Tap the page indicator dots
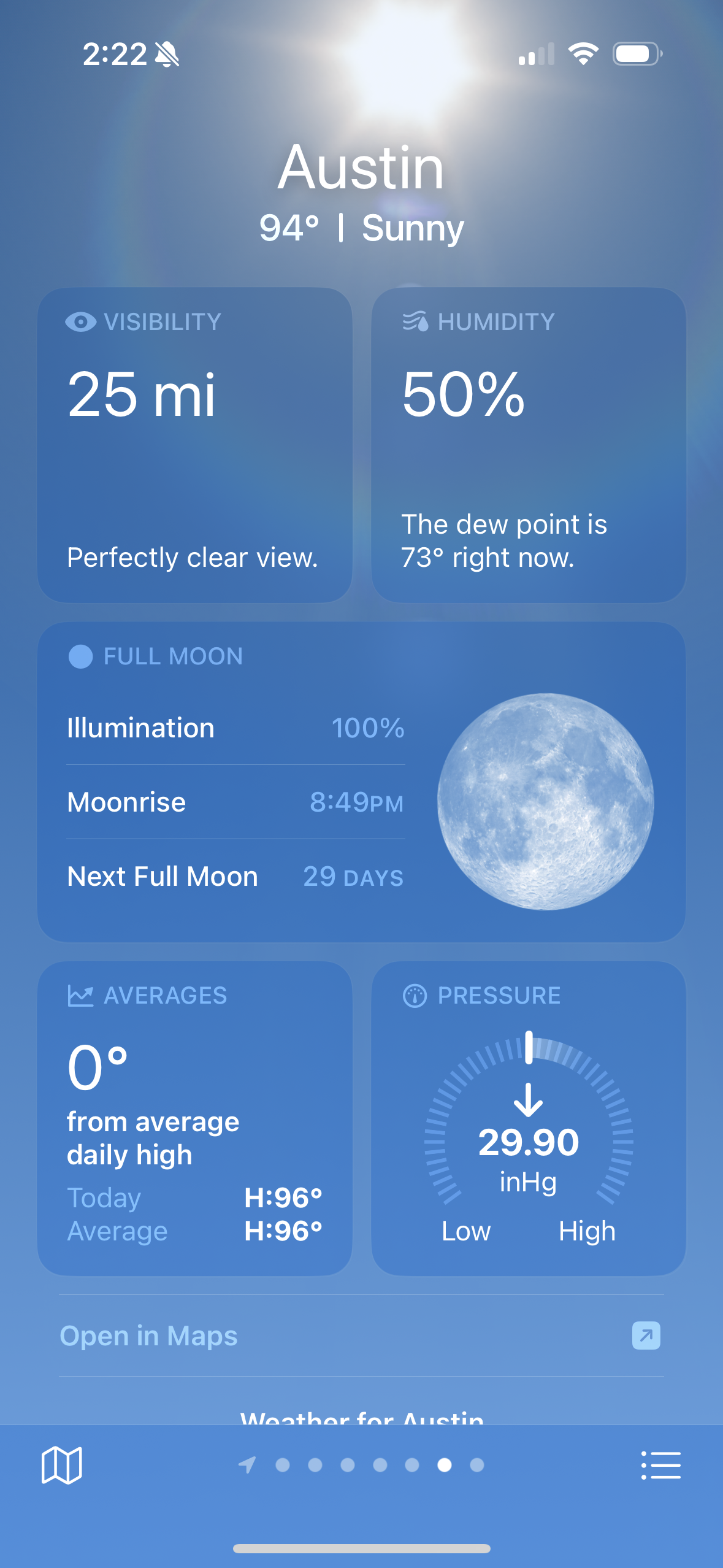Image resolution: width=723 pixels, height=1568 pixels. [361, 1465]
